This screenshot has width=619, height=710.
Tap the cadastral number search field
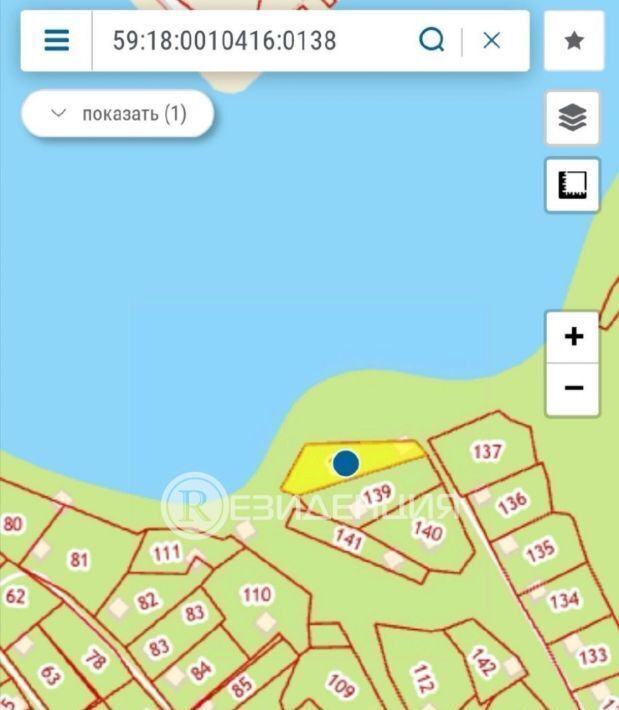tap(250, 40)
